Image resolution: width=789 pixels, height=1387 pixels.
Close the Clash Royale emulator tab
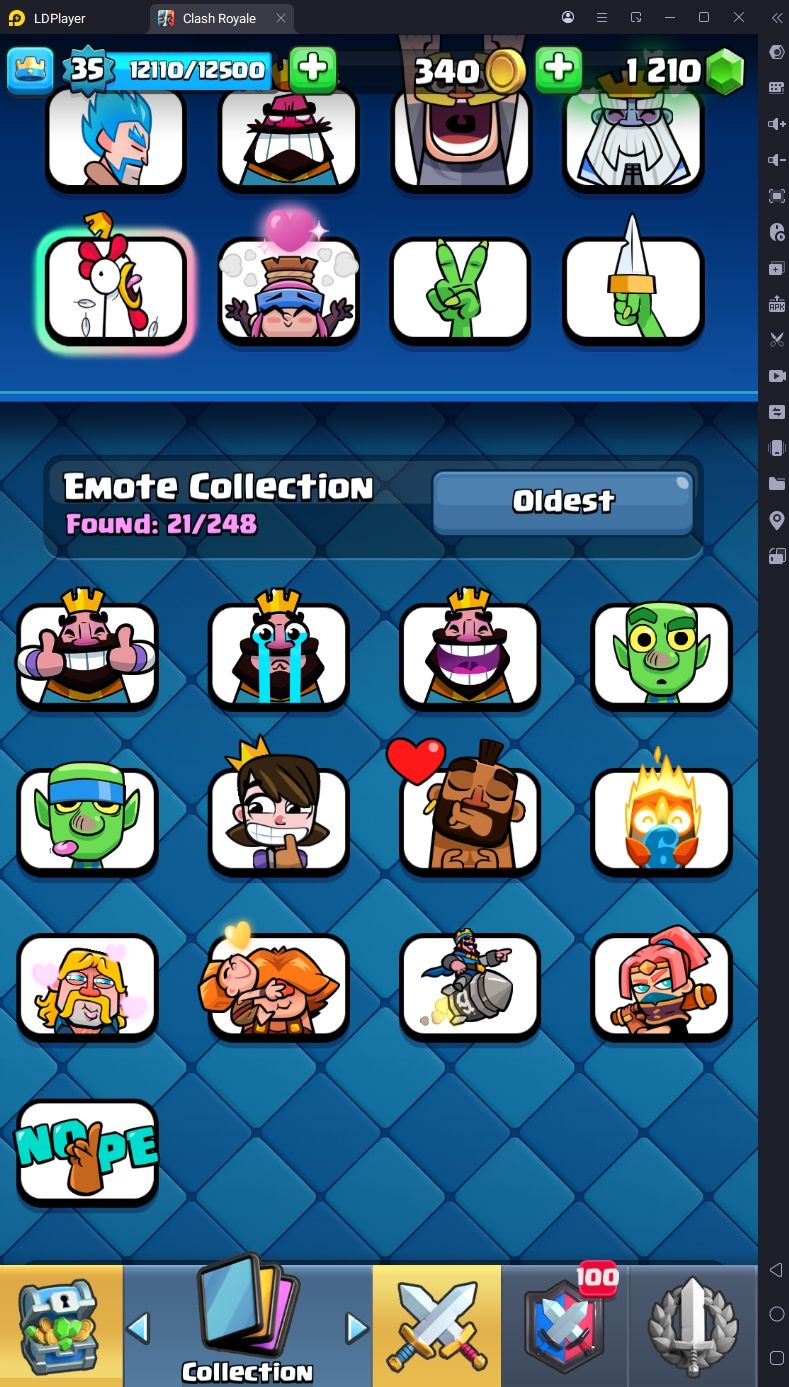[x=281, y=18]
